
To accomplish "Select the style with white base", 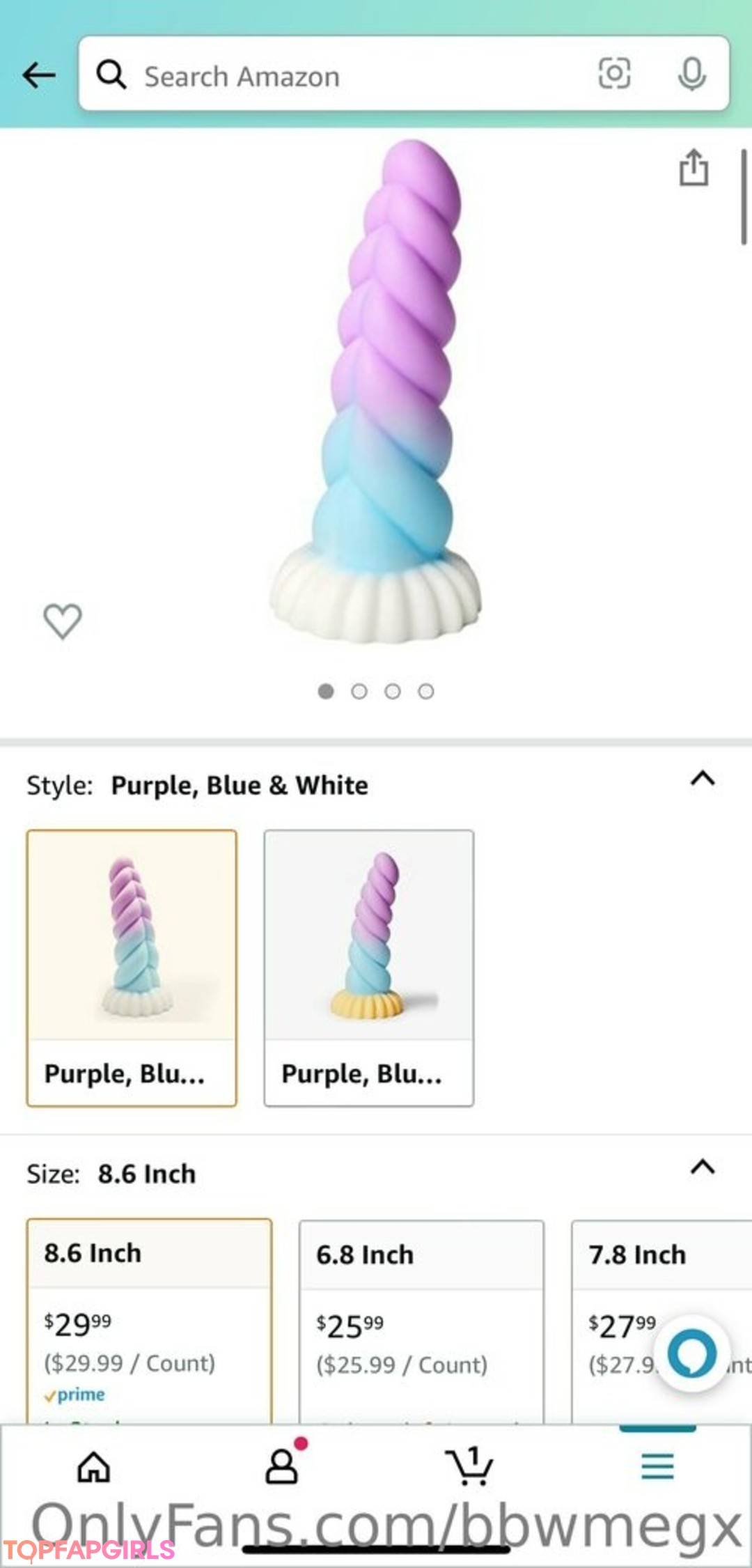I will [x=132, y=967].
